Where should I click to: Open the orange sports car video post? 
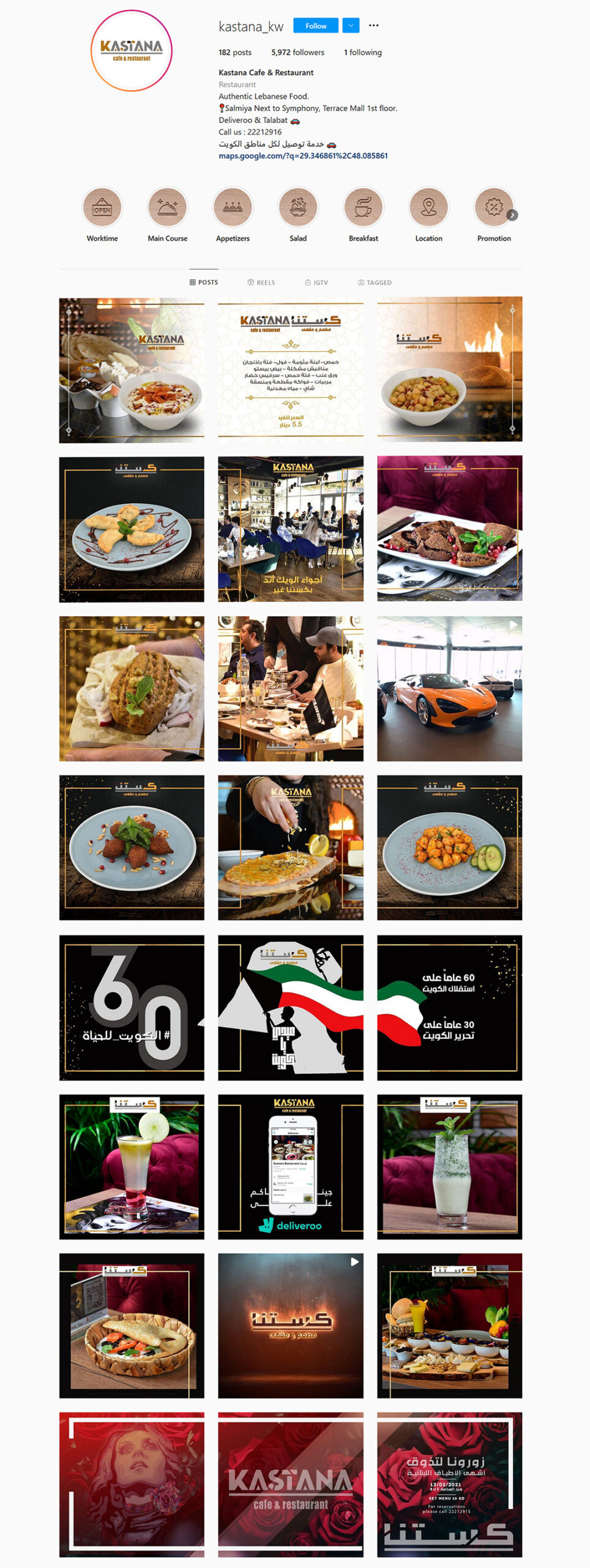[449, 688]
